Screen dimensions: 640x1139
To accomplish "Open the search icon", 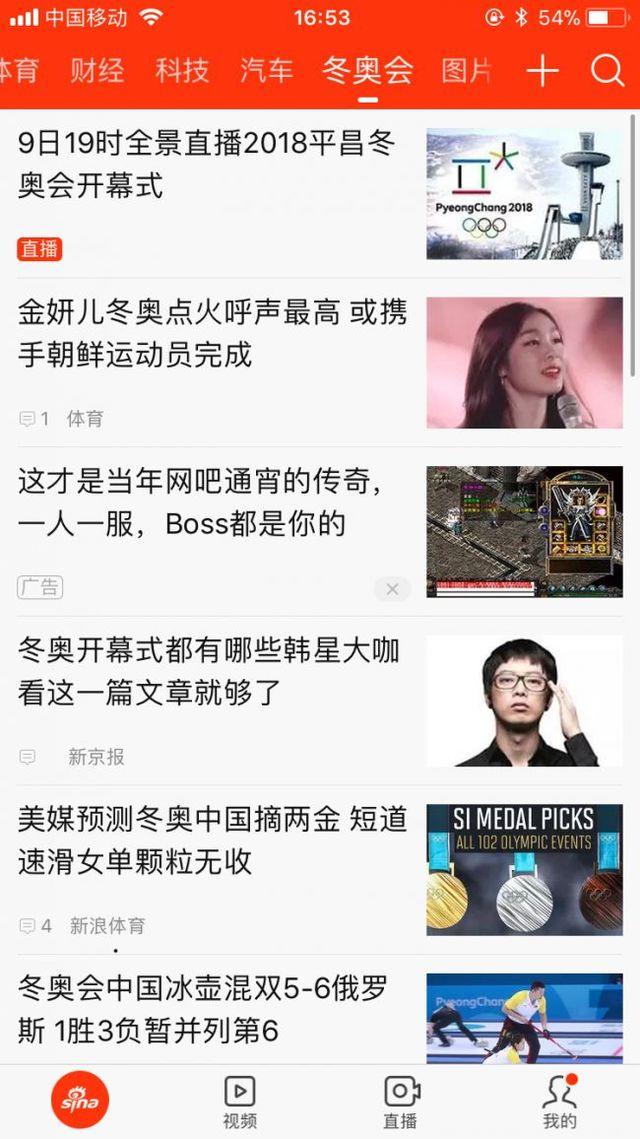I will (x=607, y=70).
